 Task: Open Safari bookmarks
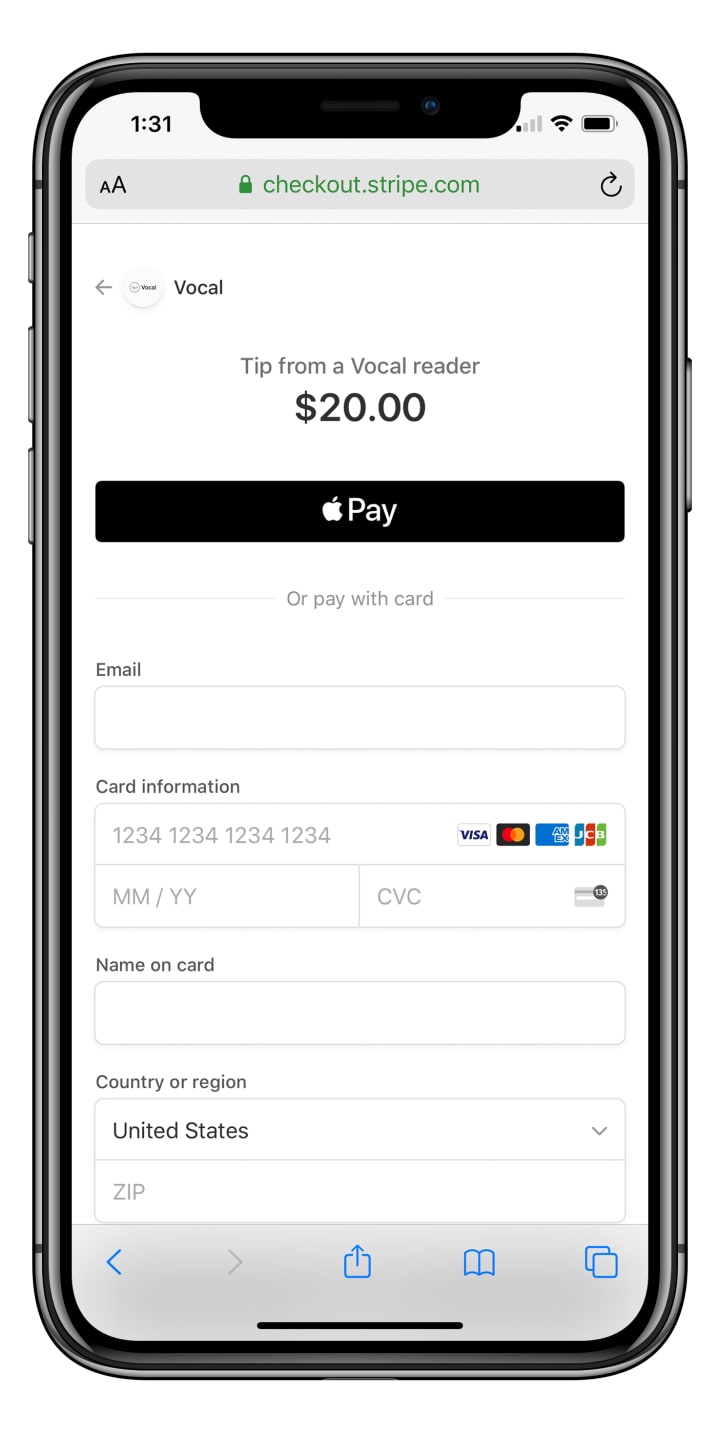479,1262
